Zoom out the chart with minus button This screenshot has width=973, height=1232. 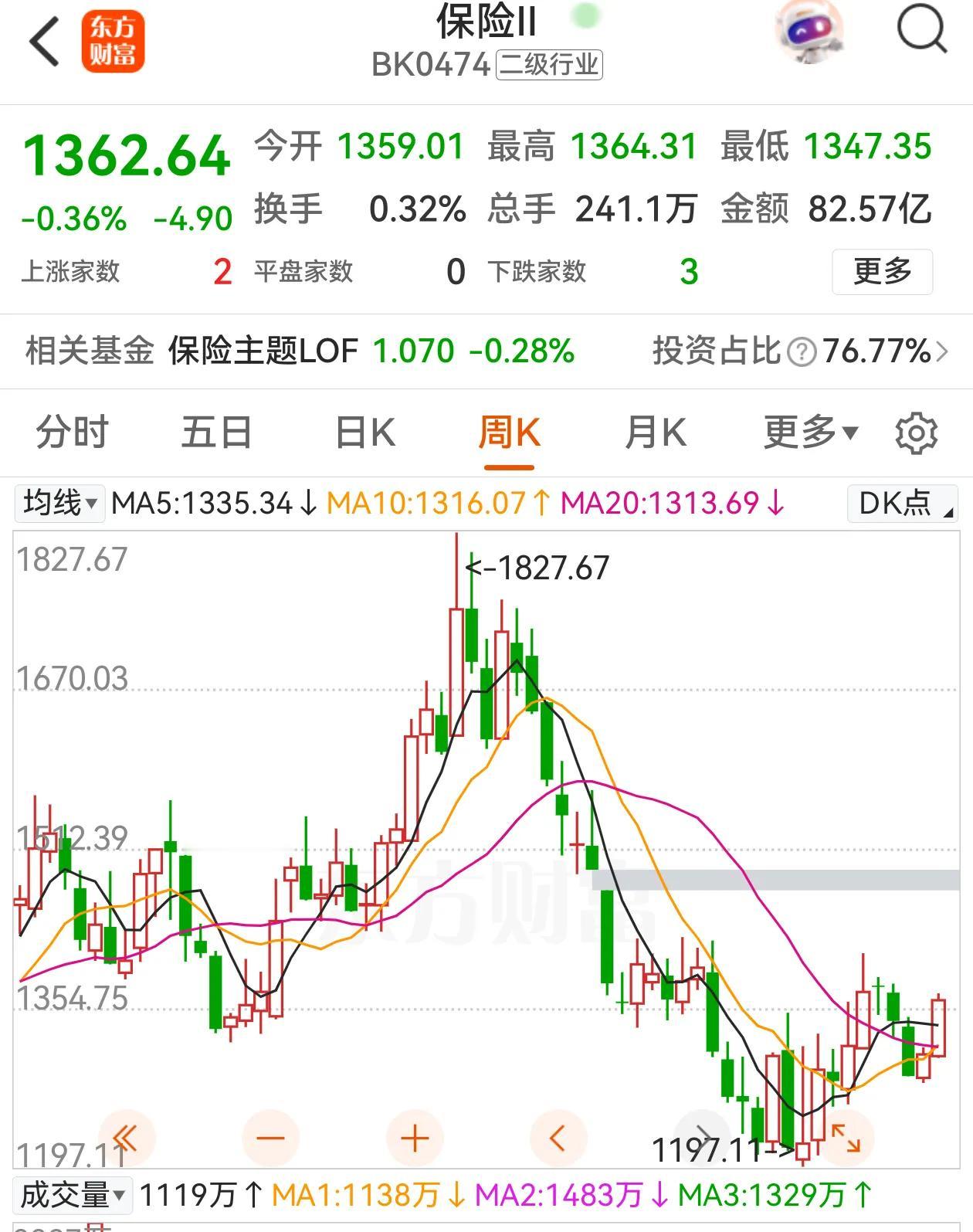(270, 1138)
